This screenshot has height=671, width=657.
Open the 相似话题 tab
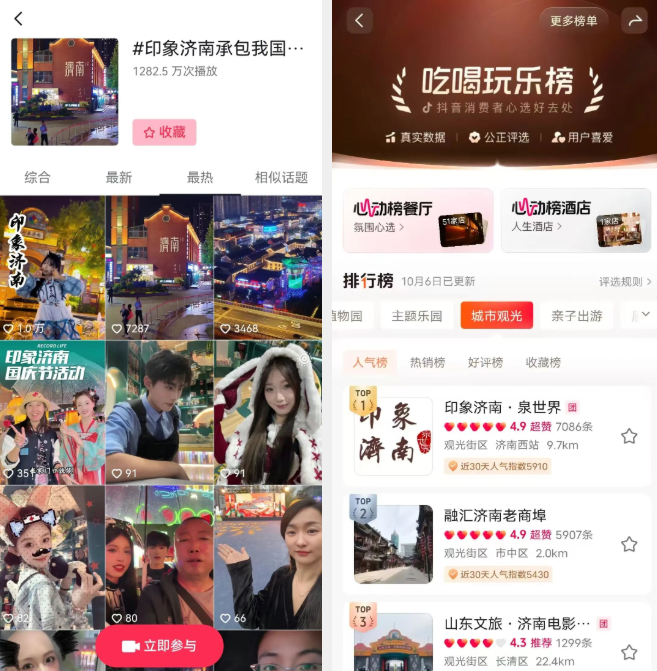(281, 178)
